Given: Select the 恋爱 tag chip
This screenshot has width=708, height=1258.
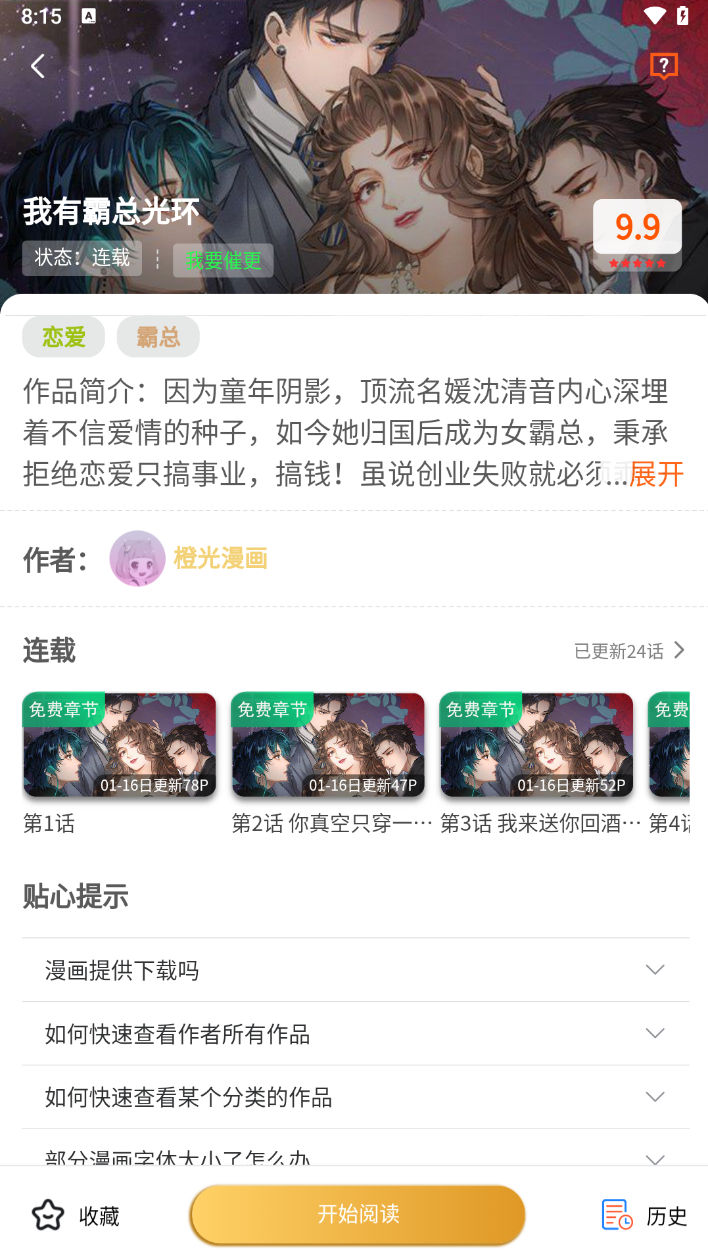Looking at the screenshot, I should pyautogui.click(x=64, y=337).
